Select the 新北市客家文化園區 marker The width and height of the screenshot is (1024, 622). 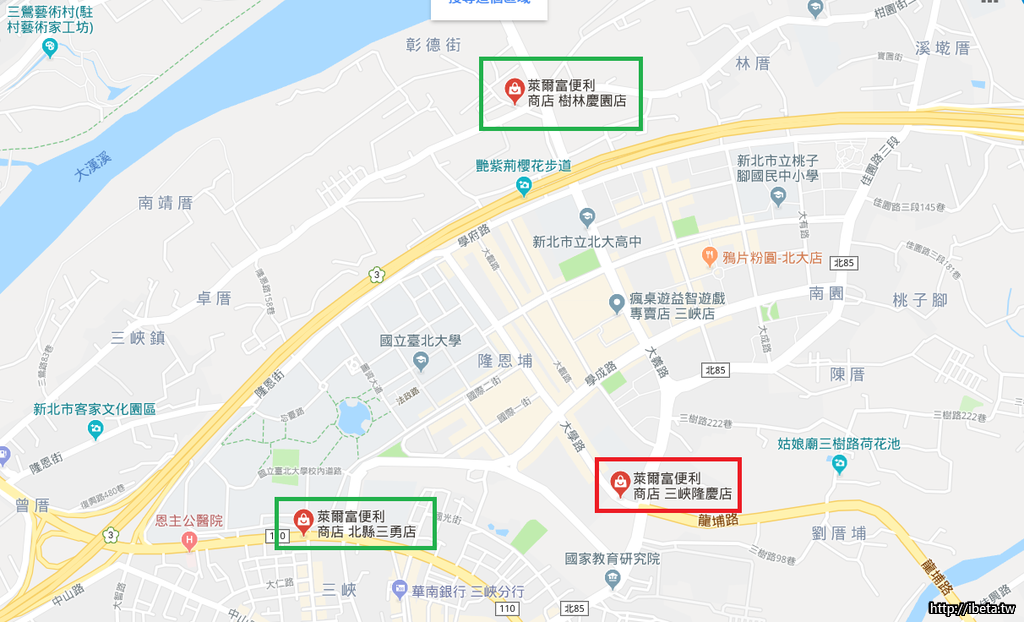(x=95, y=430)
